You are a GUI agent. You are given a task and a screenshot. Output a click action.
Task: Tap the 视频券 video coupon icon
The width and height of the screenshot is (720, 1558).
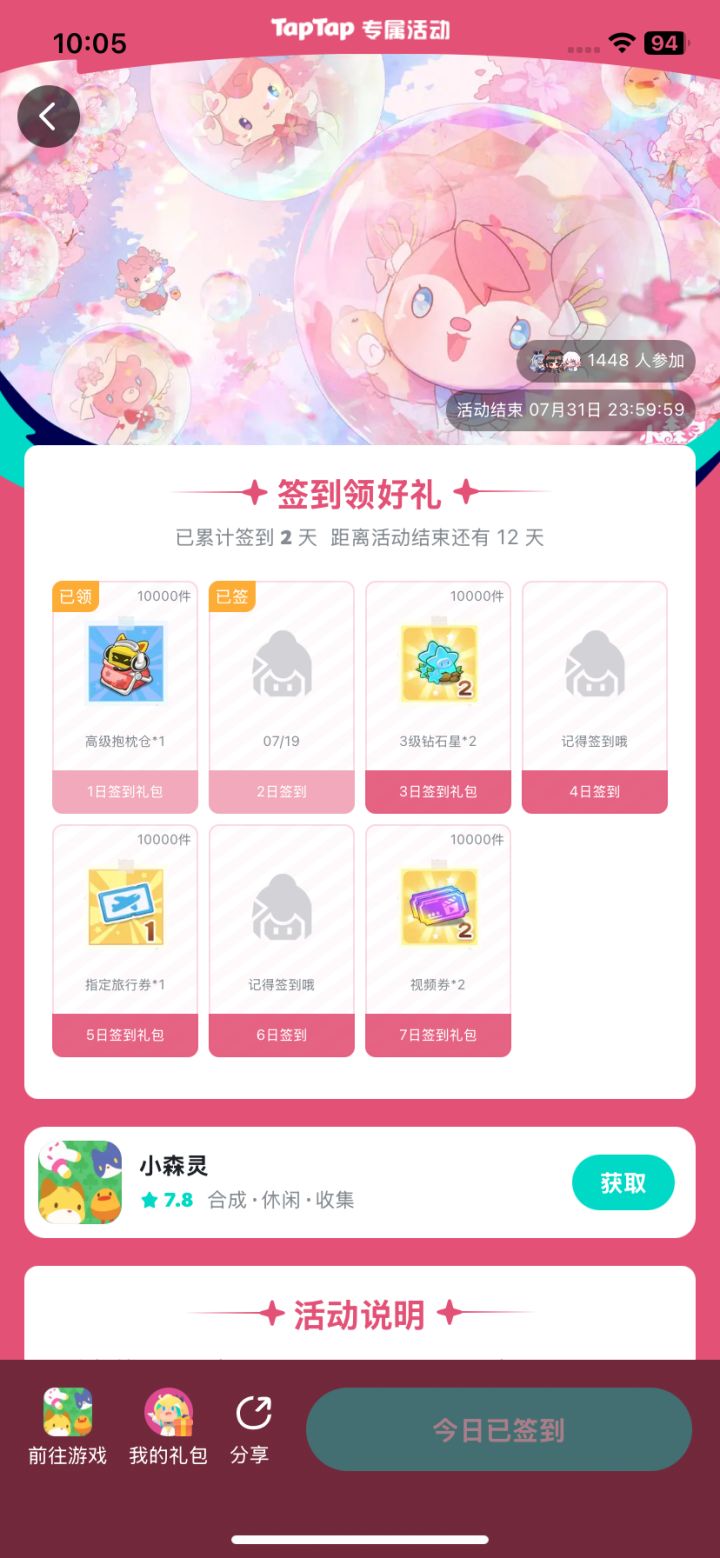coord(438,905)
